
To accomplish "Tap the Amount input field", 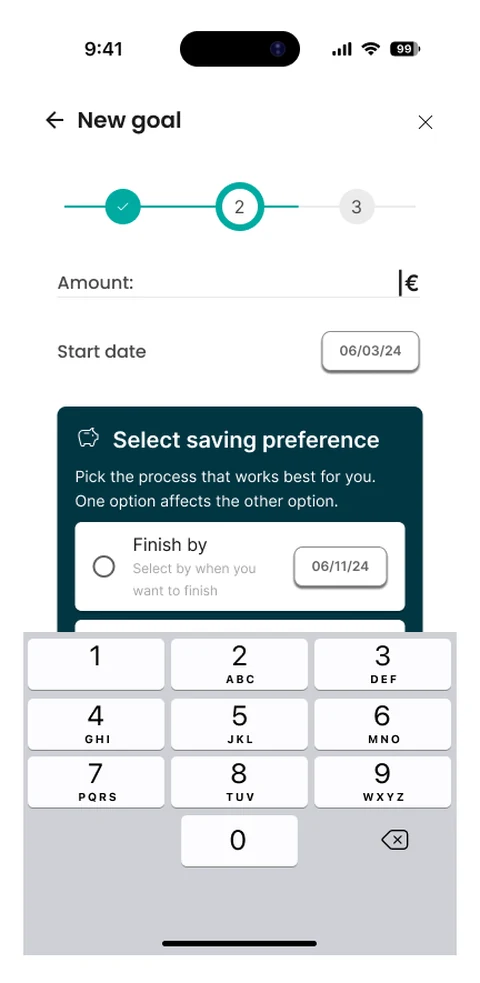I will 238,283.
